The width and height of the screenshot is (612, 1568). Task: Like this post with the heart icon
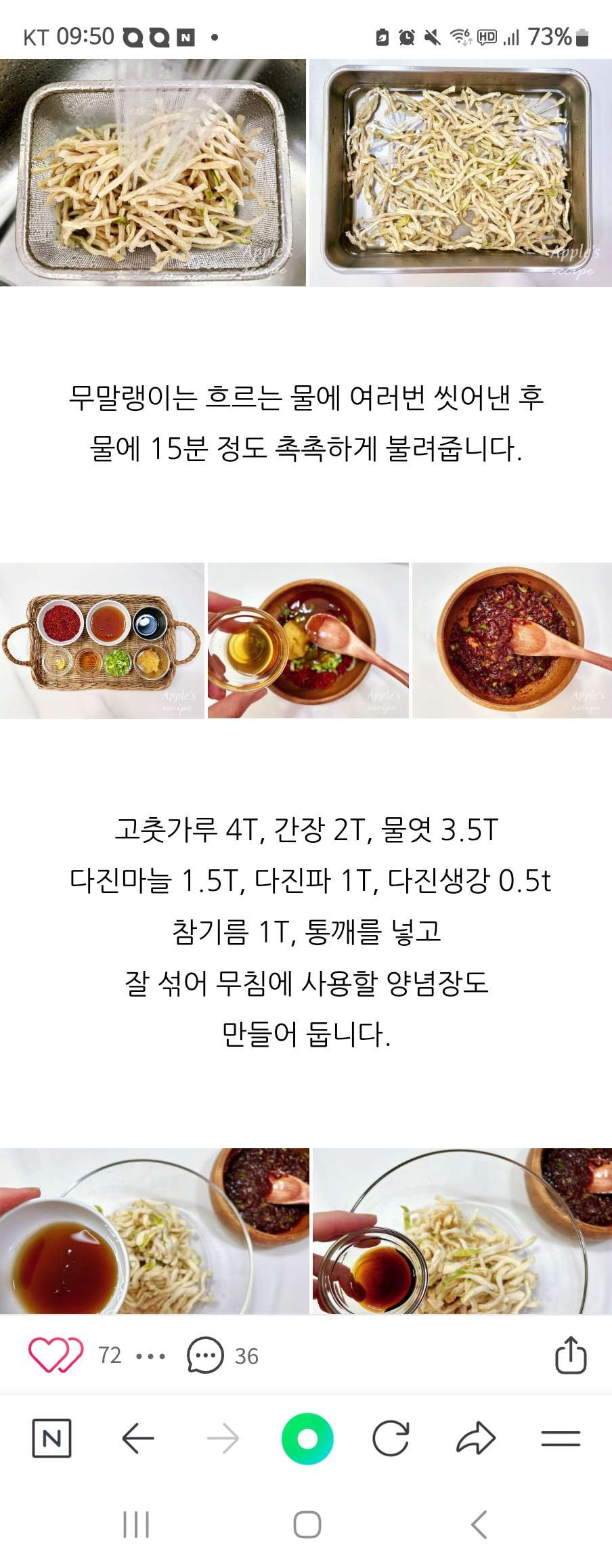pos(56,1355)
